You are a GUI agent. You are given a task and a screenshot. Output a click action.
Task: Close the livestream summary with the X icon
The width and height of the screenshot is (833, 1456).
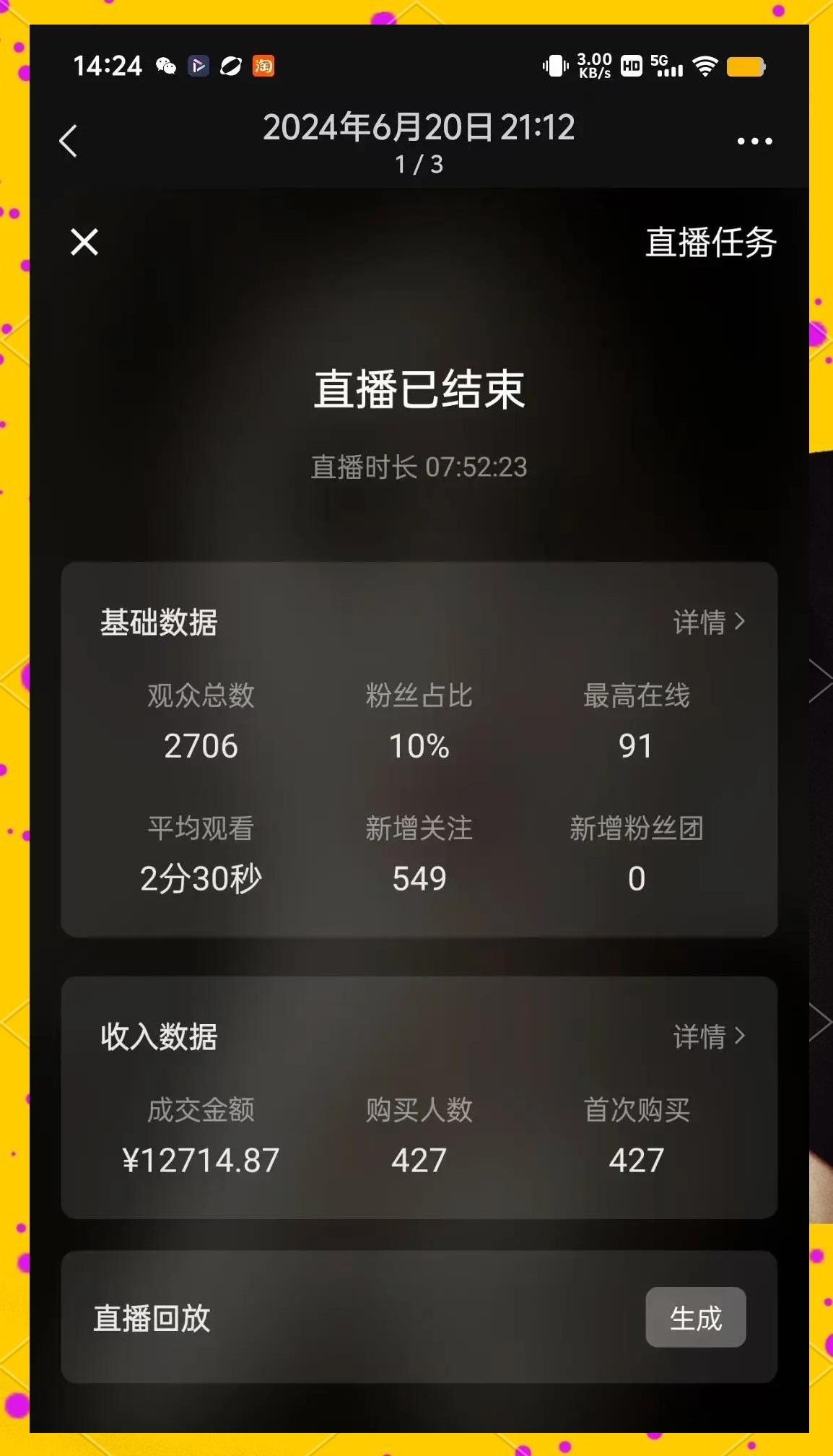coord(83,243)
